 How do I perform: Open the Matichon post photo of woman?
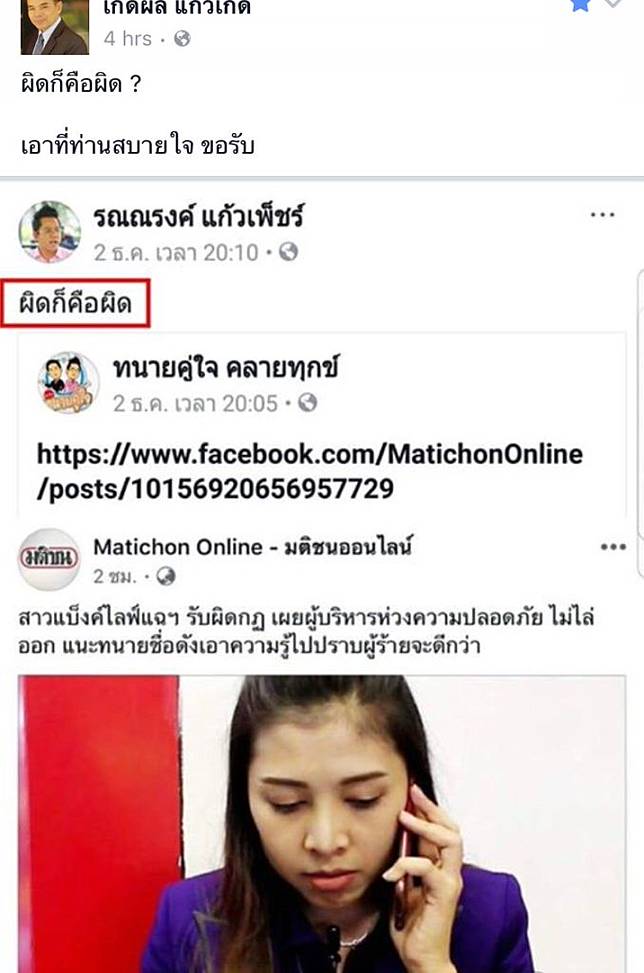[x=322, y=820]
